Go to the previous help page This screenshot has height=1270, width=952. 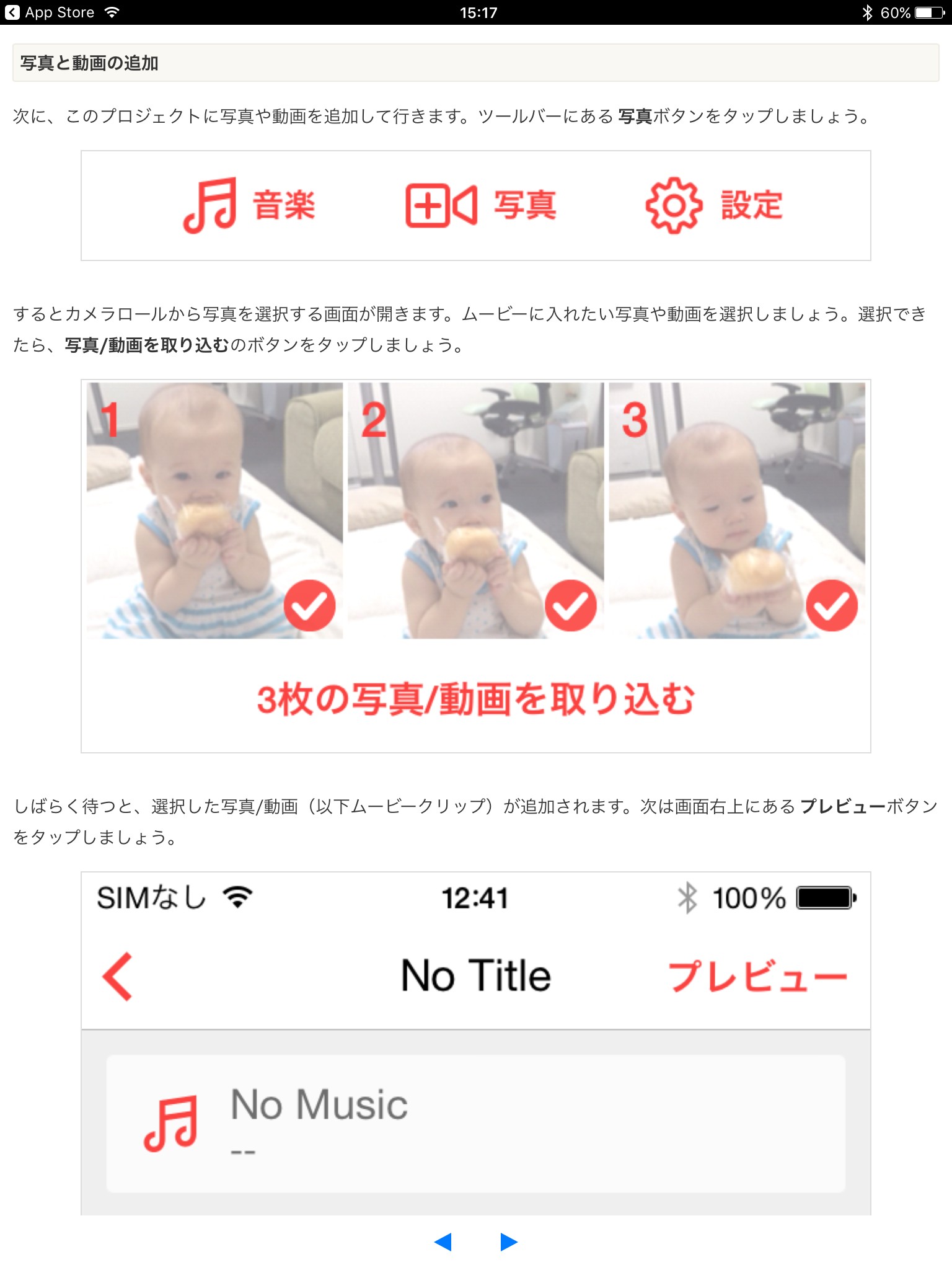point(443,1241)
